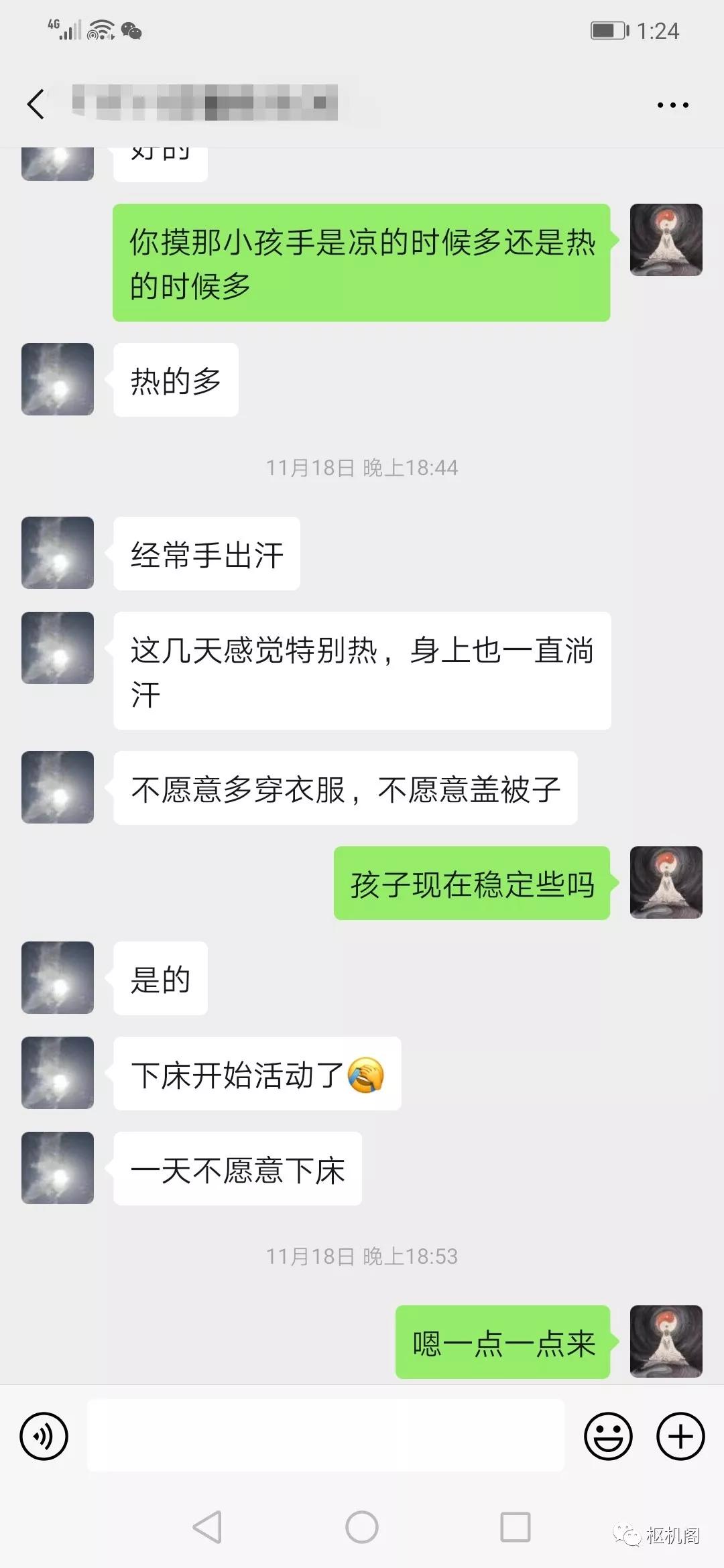Open contact avatar next to 热的多

(58, 379)
